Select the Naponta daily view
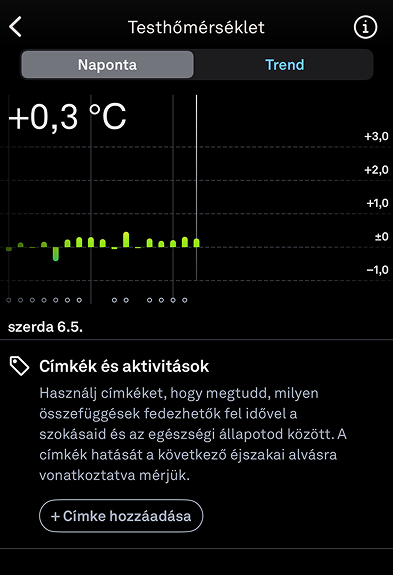The image size is (393, 575). (x=107, y=65)
